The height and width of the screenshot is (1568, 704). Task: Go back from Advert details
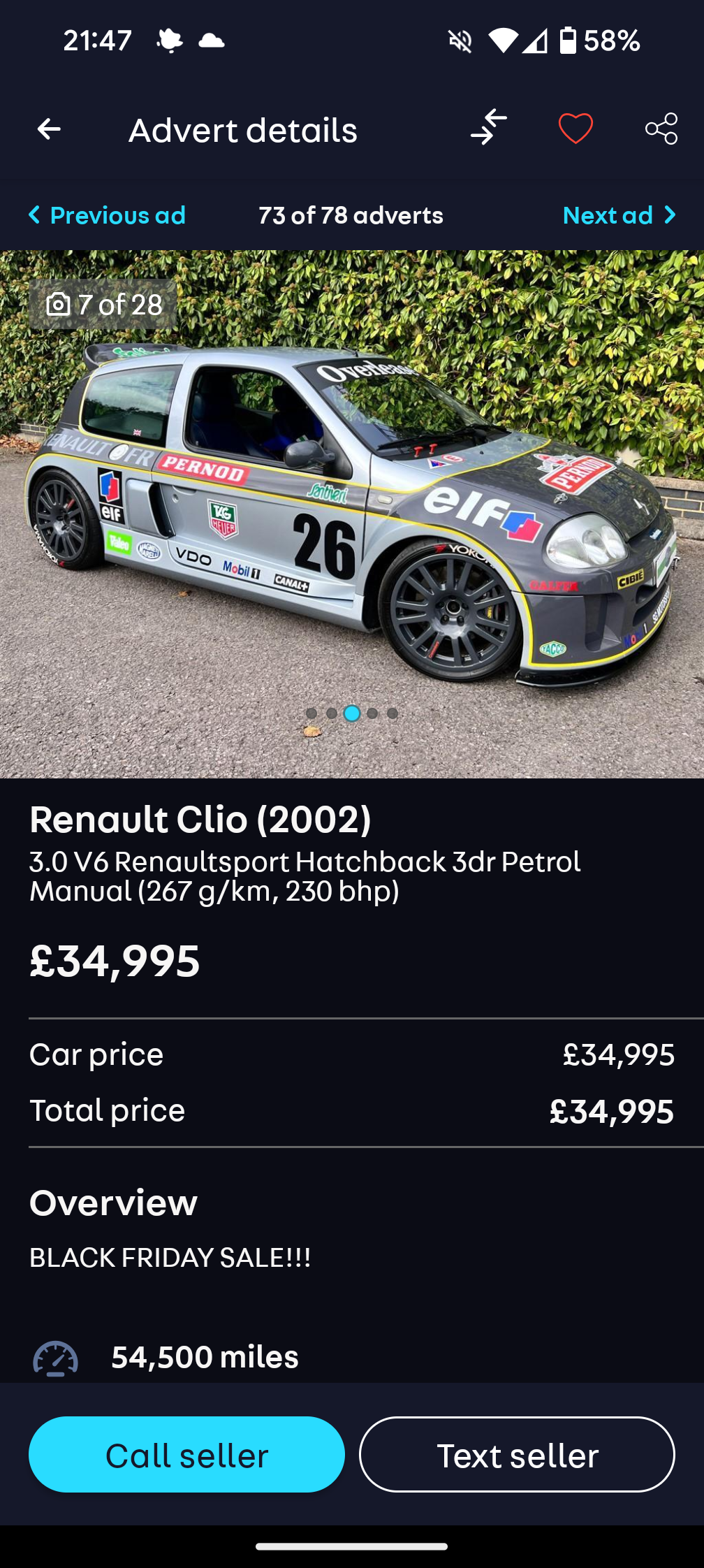pyautogui.click(x=49, y=129)
